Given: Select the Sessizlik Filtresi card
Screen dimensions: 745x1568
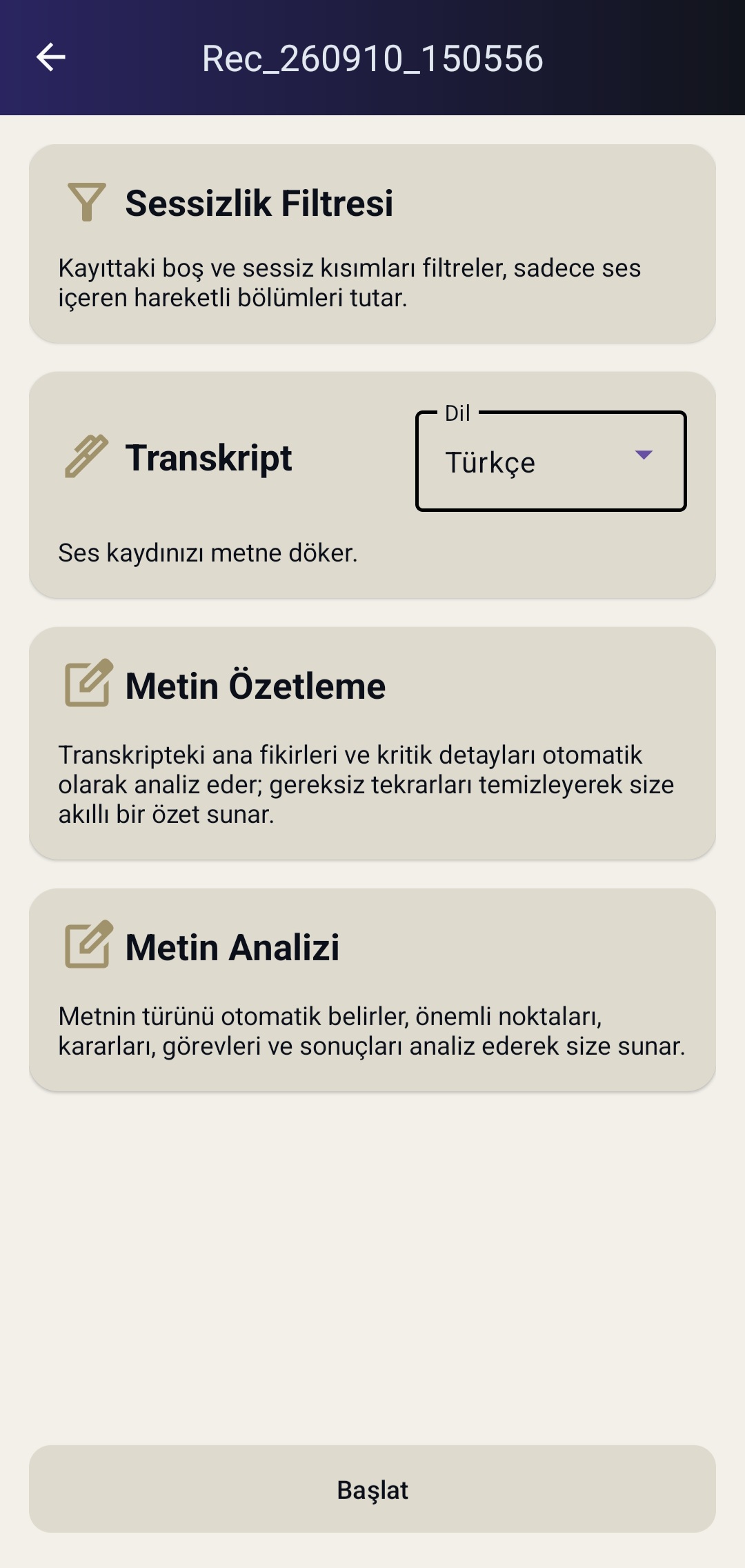Looking at the screenshot, I should pos(372,244).
